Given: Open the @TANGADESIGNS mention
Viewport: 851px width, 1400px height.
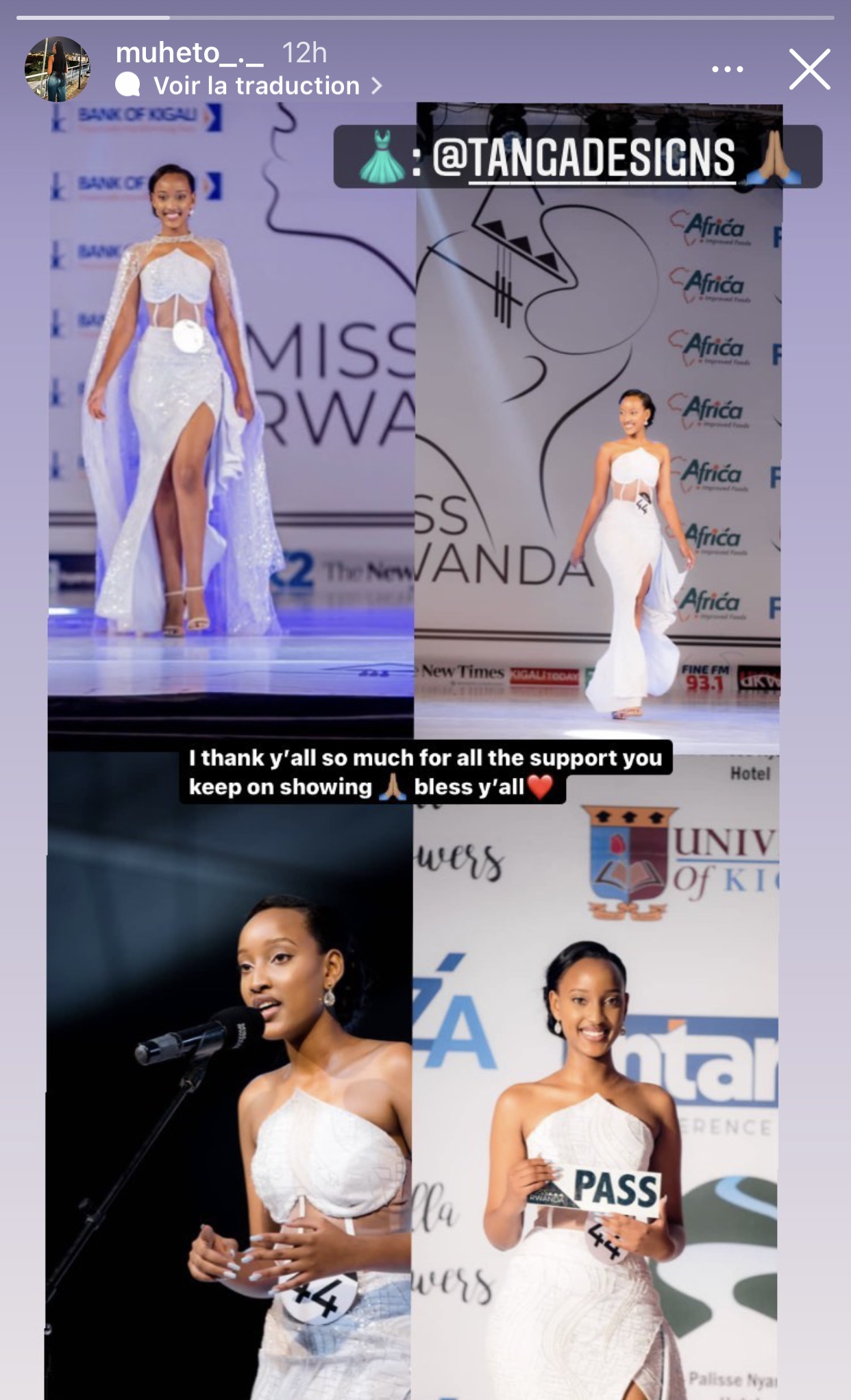Looking at the screenshot, I should tap(584, 157).
